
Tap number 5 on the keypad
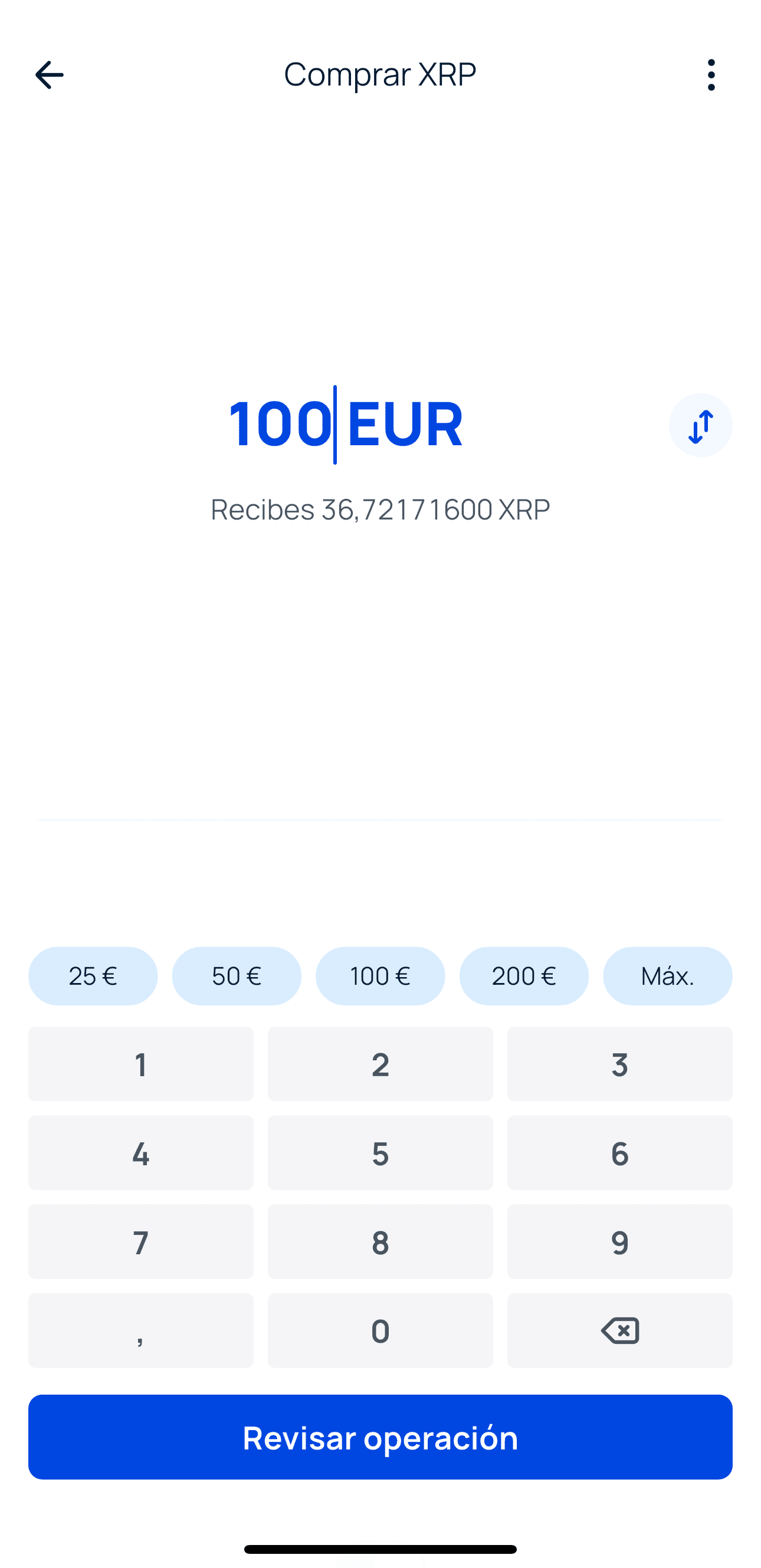click(x=380, y=1153)
